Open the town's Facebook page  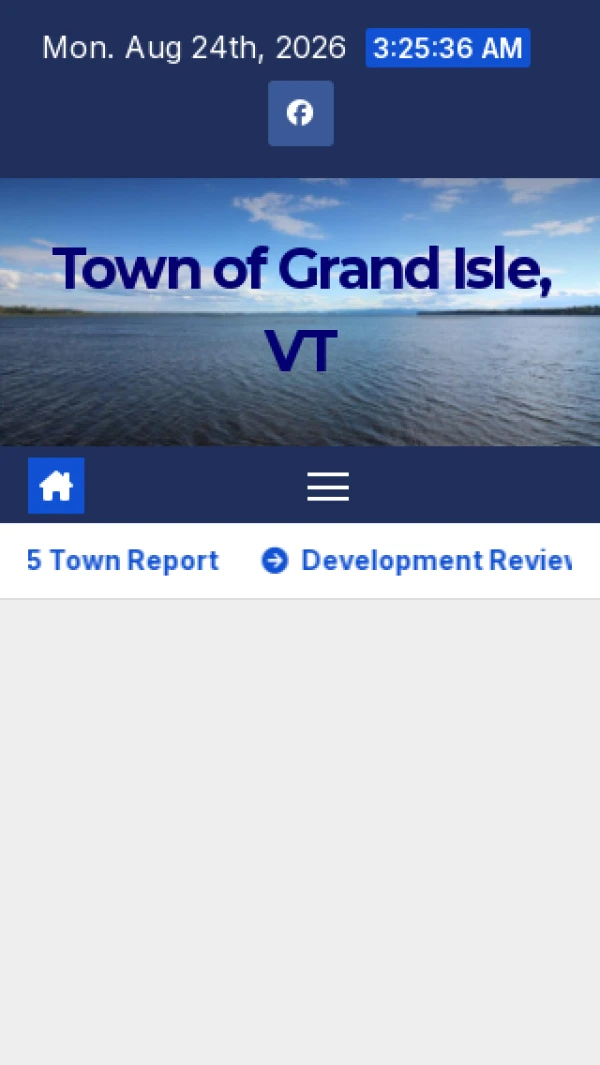300,113
